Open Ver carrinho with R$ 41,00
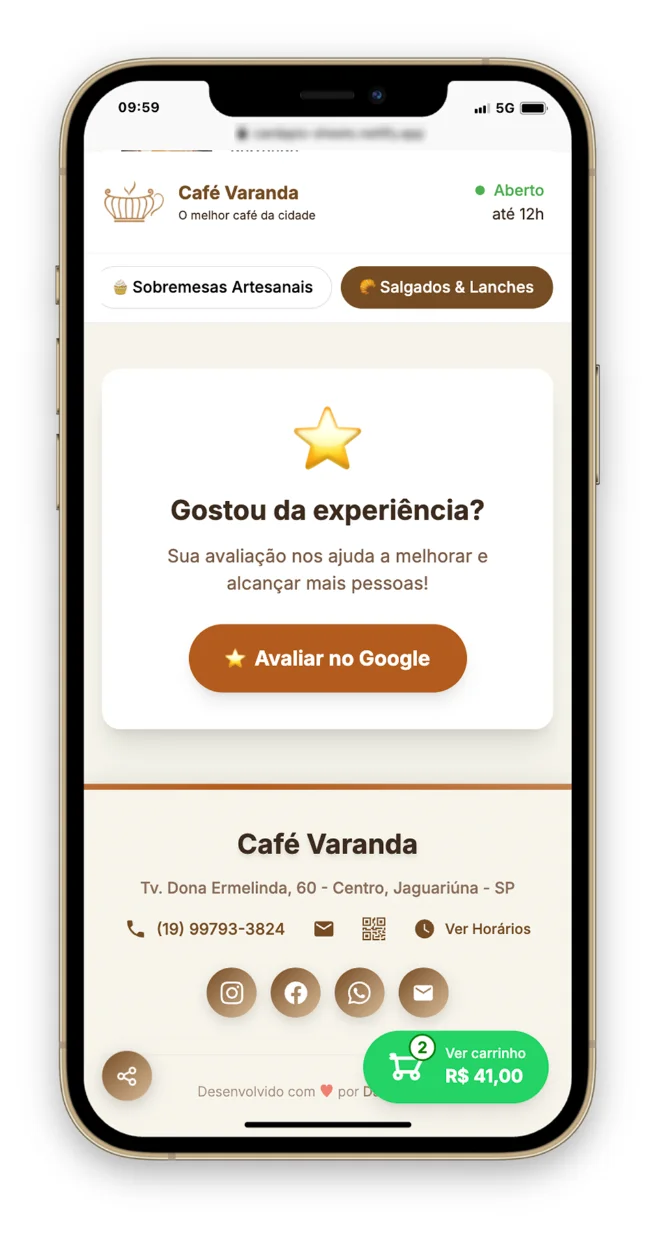Image resolution: width=650 pixels, height=1233 pixels. [456, 1066]
